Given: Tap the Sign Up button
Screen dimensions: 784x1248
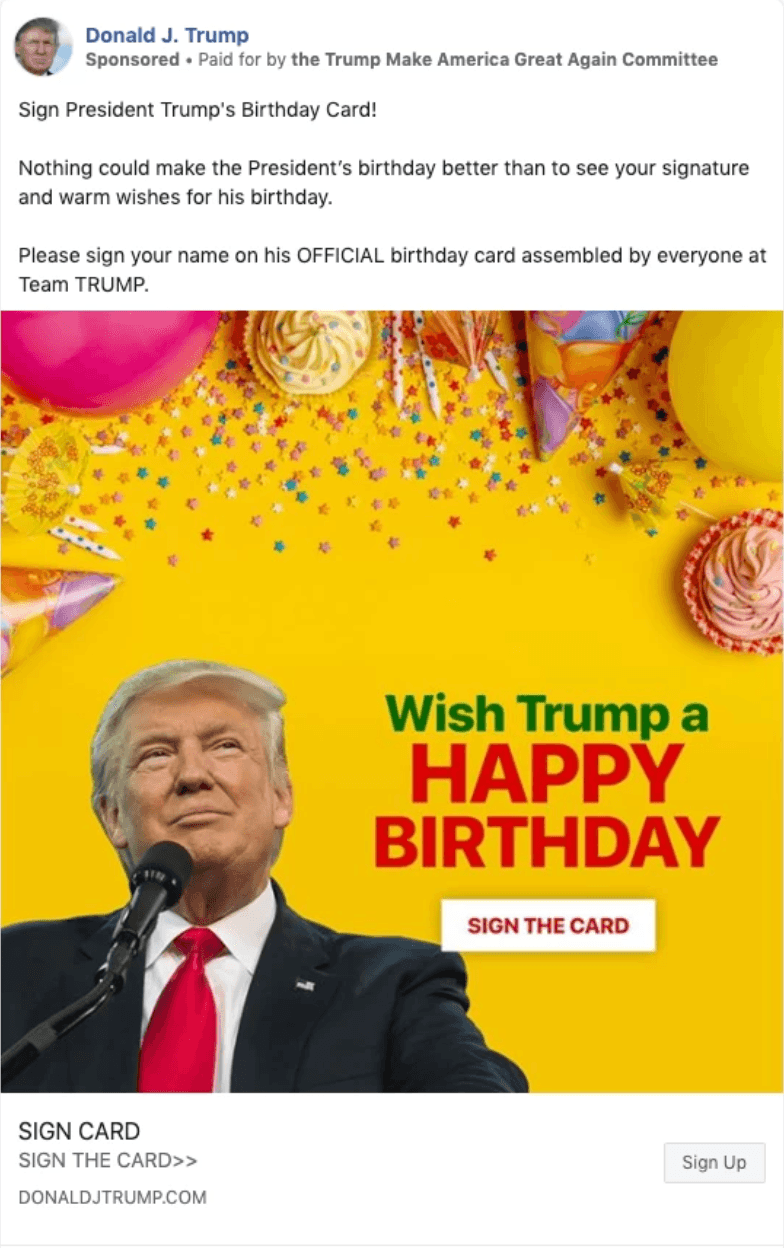Looking at the screenshot, I should click(714, 1162).
